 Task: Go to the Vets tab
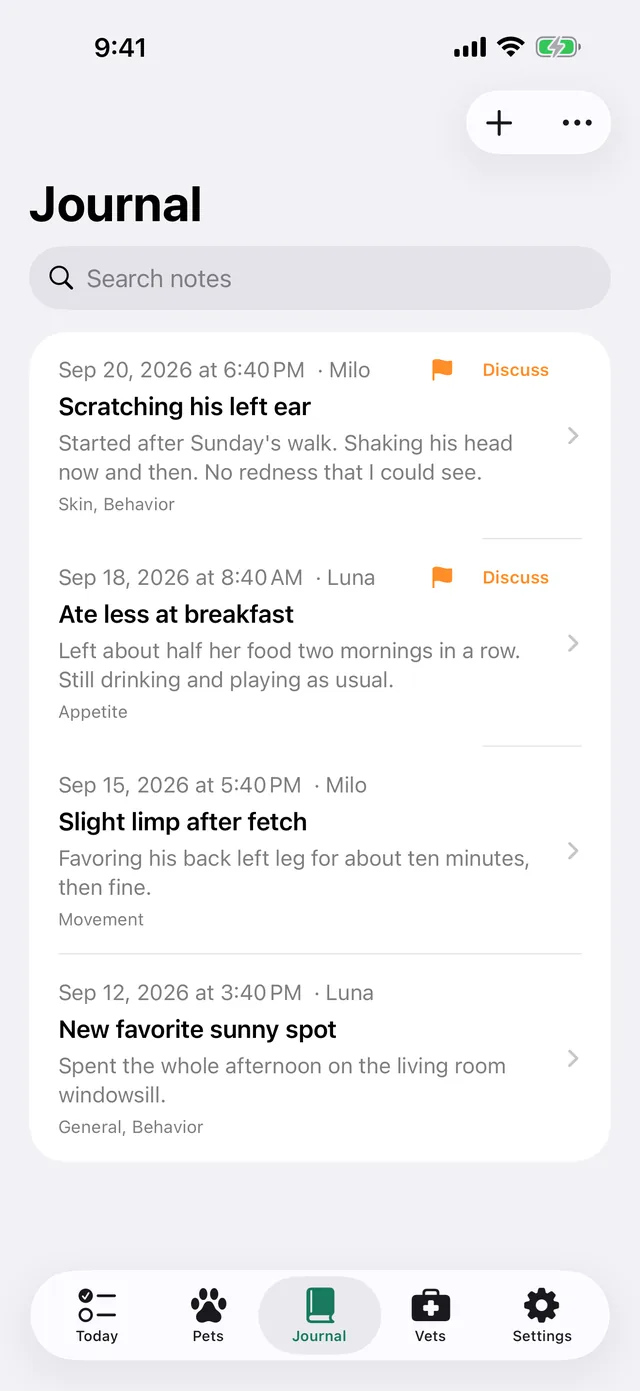[x=431, y=1315]
